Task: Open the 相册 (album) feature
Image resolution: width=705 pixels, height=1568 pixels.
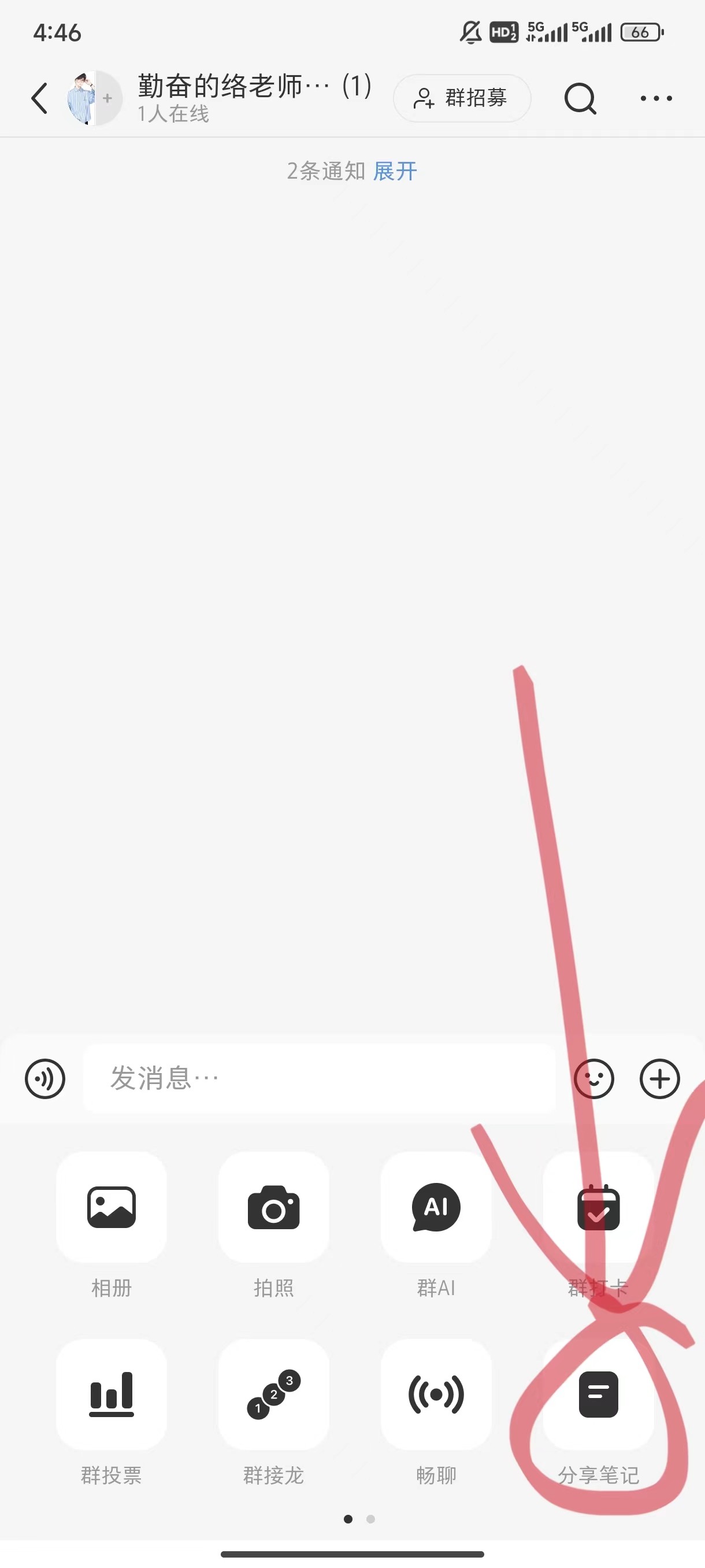Action: click(x=111, y=1208)
